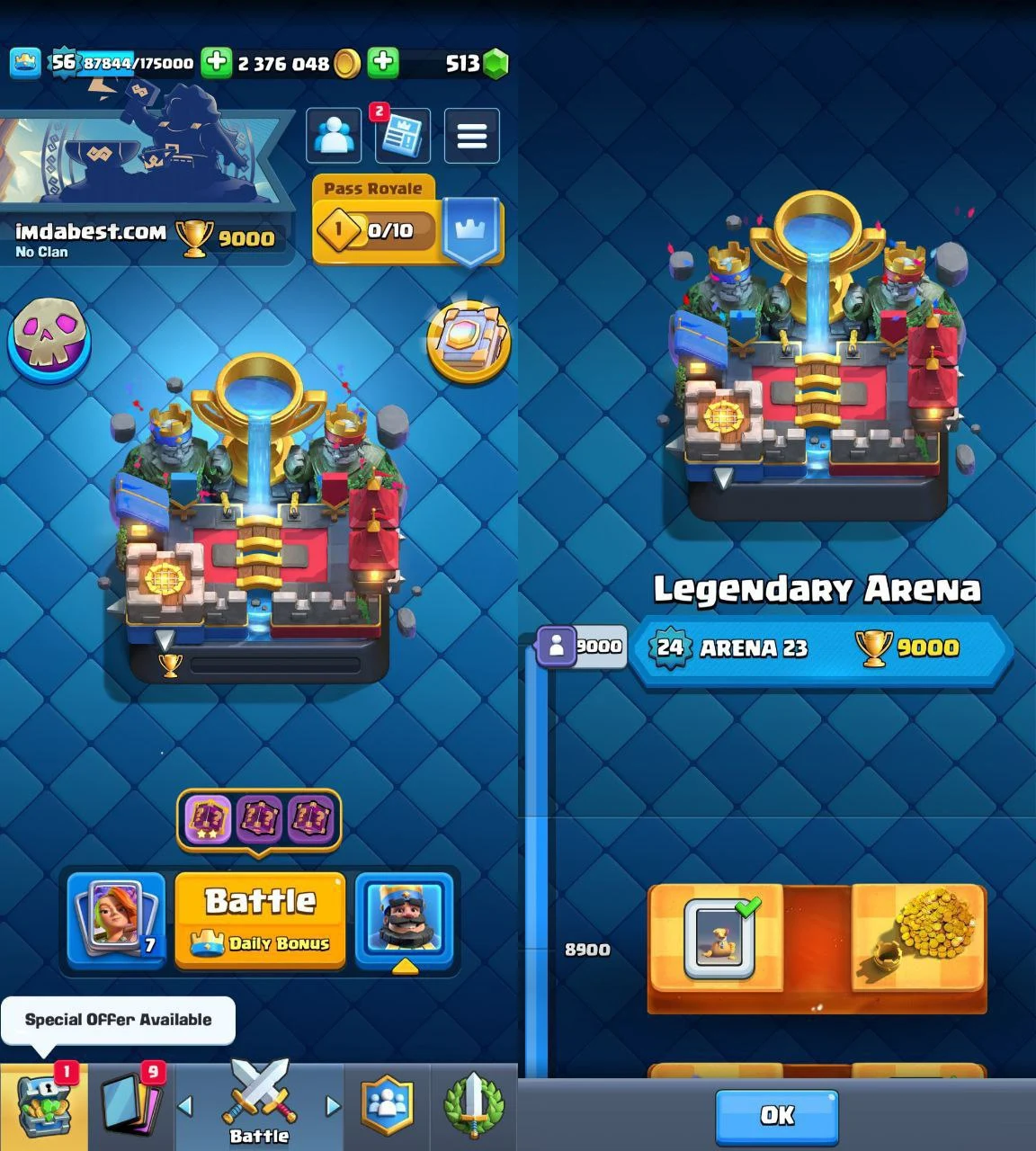Tap the yellow Battle button

260,919
